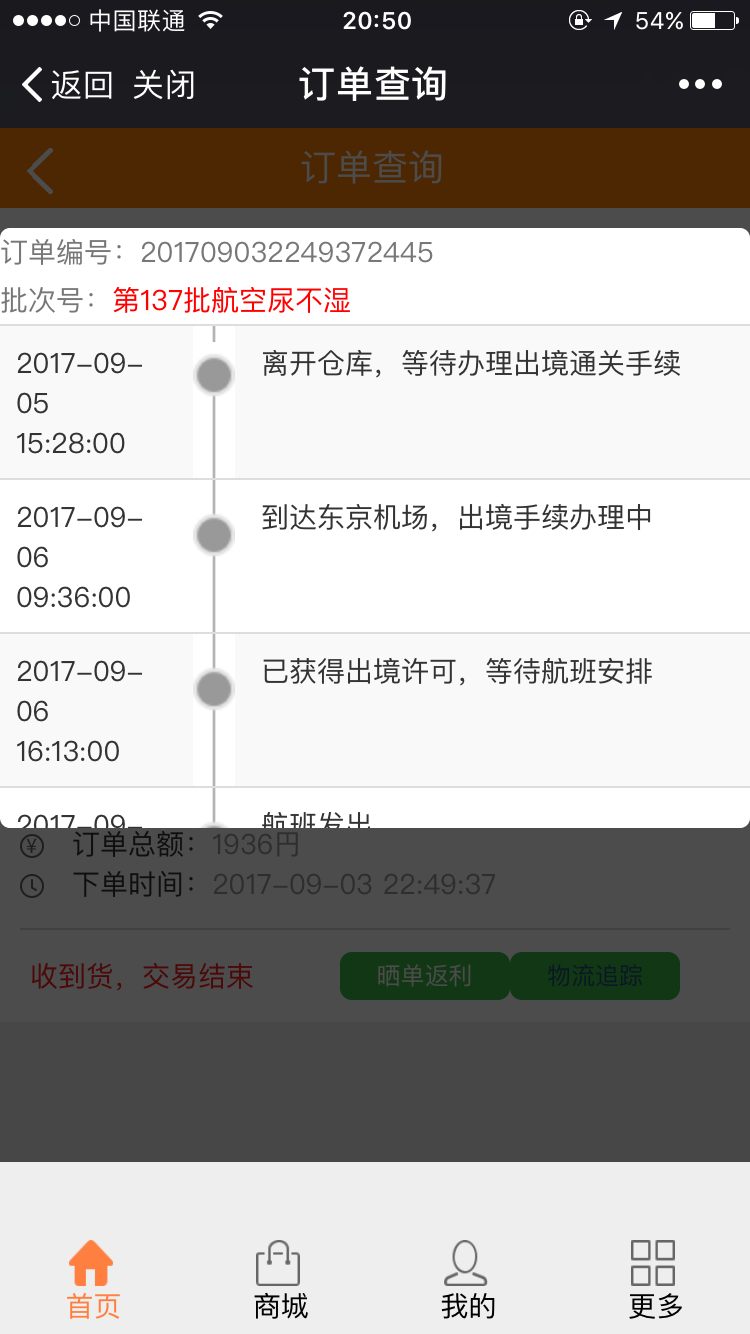Open the 更多 tab
This screenshot has width=750, height=1334.
[655, 1280]
